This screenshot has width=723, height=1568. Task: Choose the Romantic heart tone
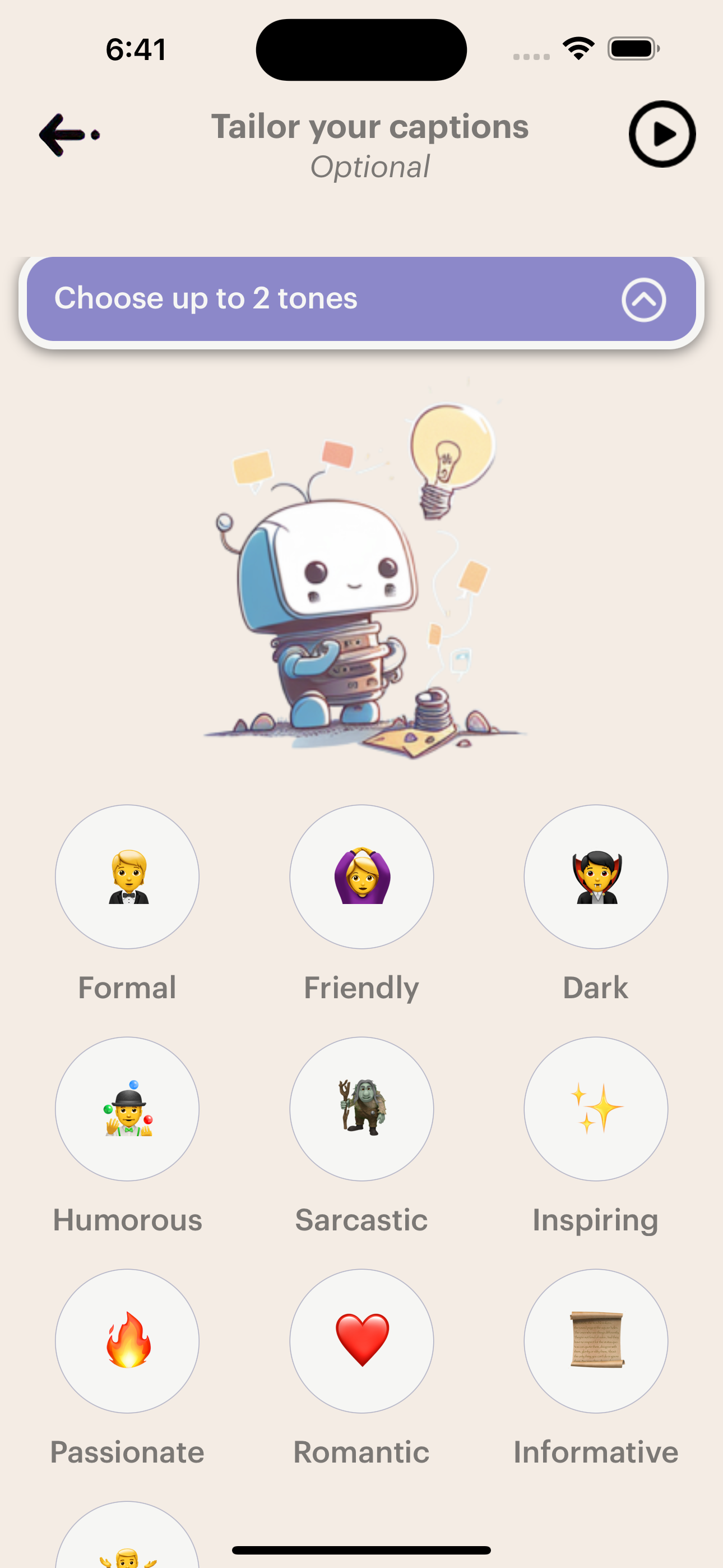[361, 1340]
